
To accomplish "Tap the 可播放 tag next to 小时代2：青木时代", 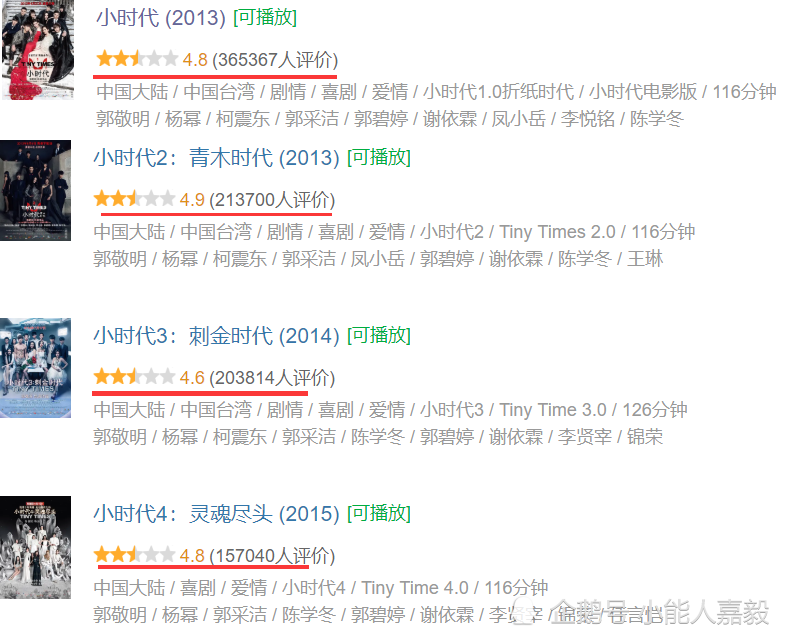I will 379,158.
